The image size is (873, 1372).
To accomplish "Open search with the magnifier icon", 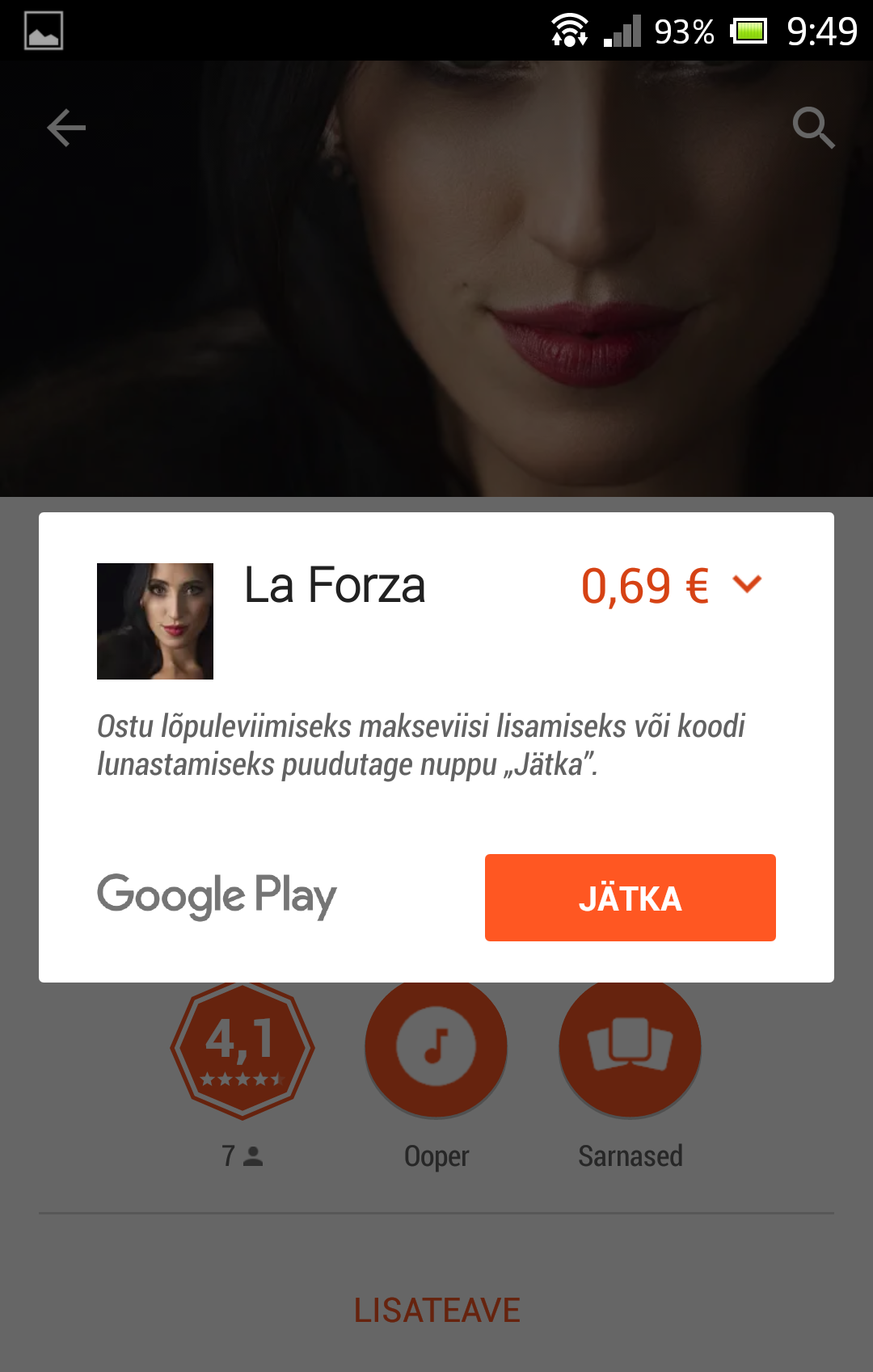I will pos(812,128).
